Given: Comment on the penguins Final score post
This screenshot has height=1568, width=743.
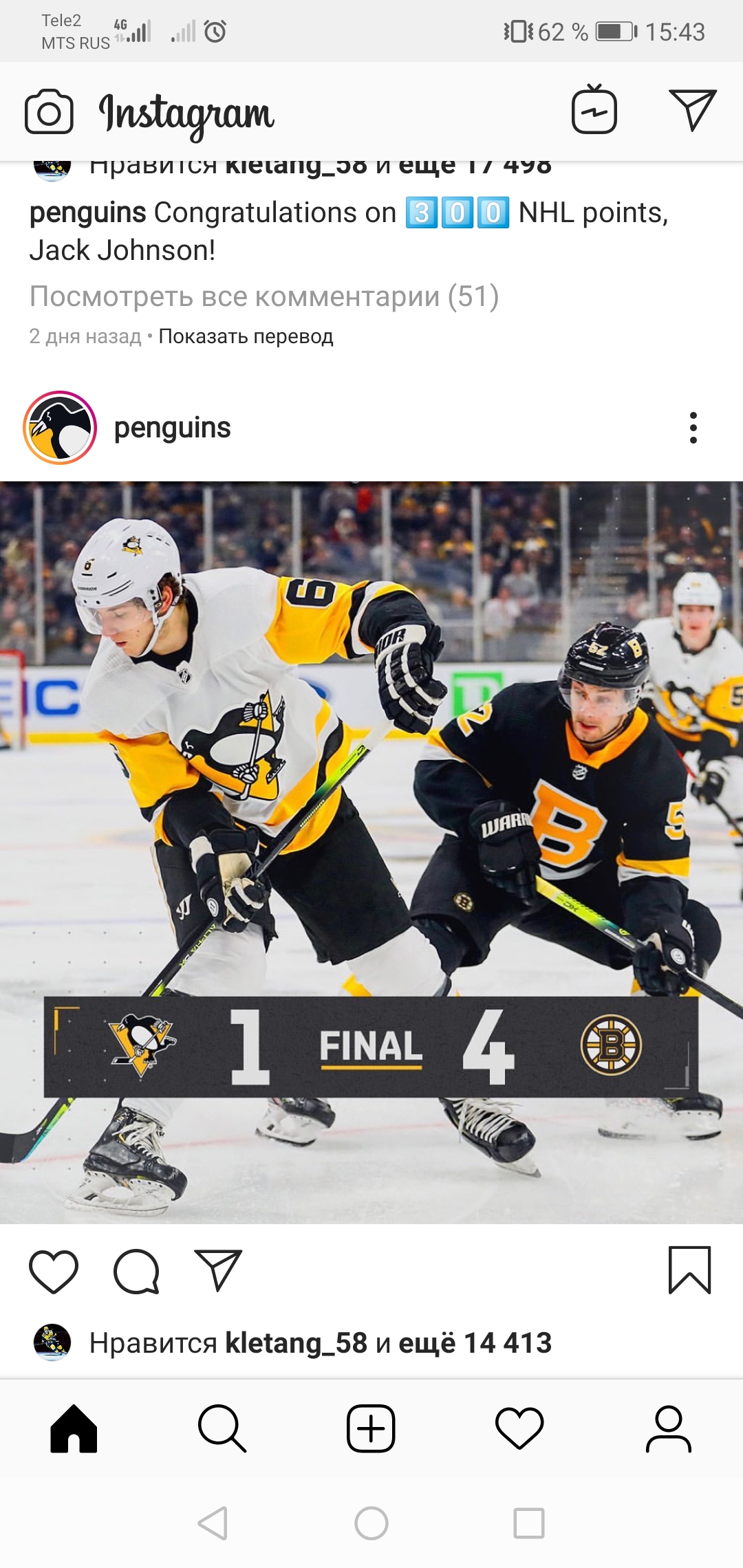Looking at the screenshot, I should 136,1271.
